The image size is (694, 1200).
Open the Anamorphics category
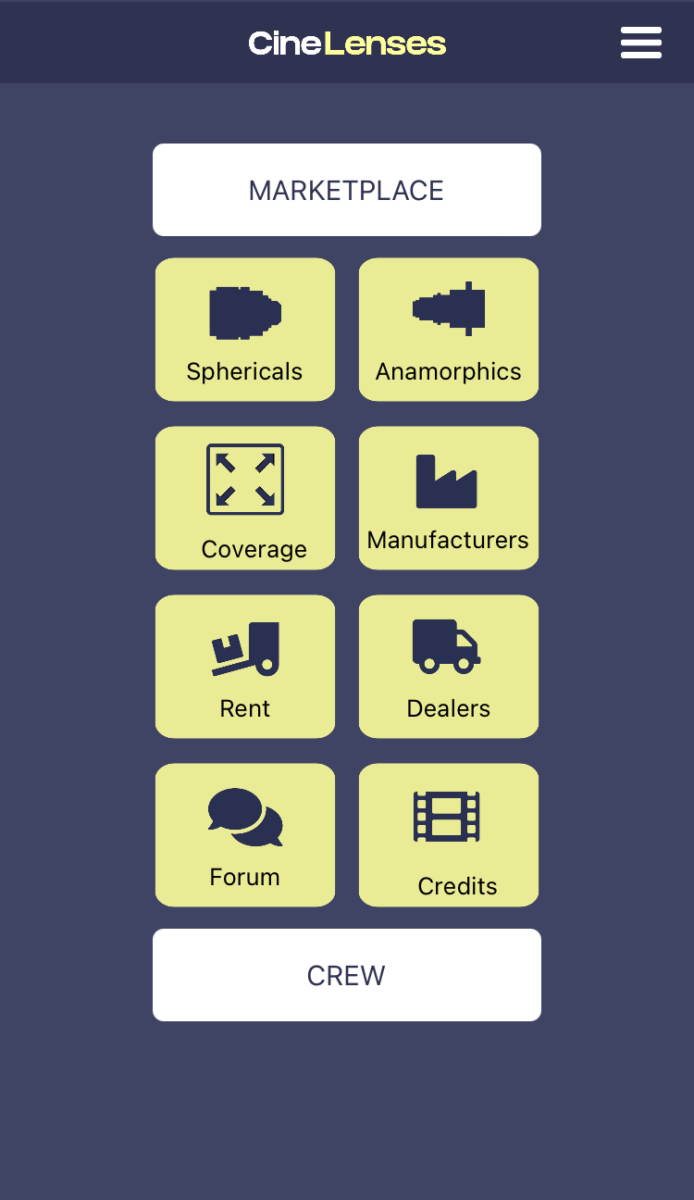(449, 330)
